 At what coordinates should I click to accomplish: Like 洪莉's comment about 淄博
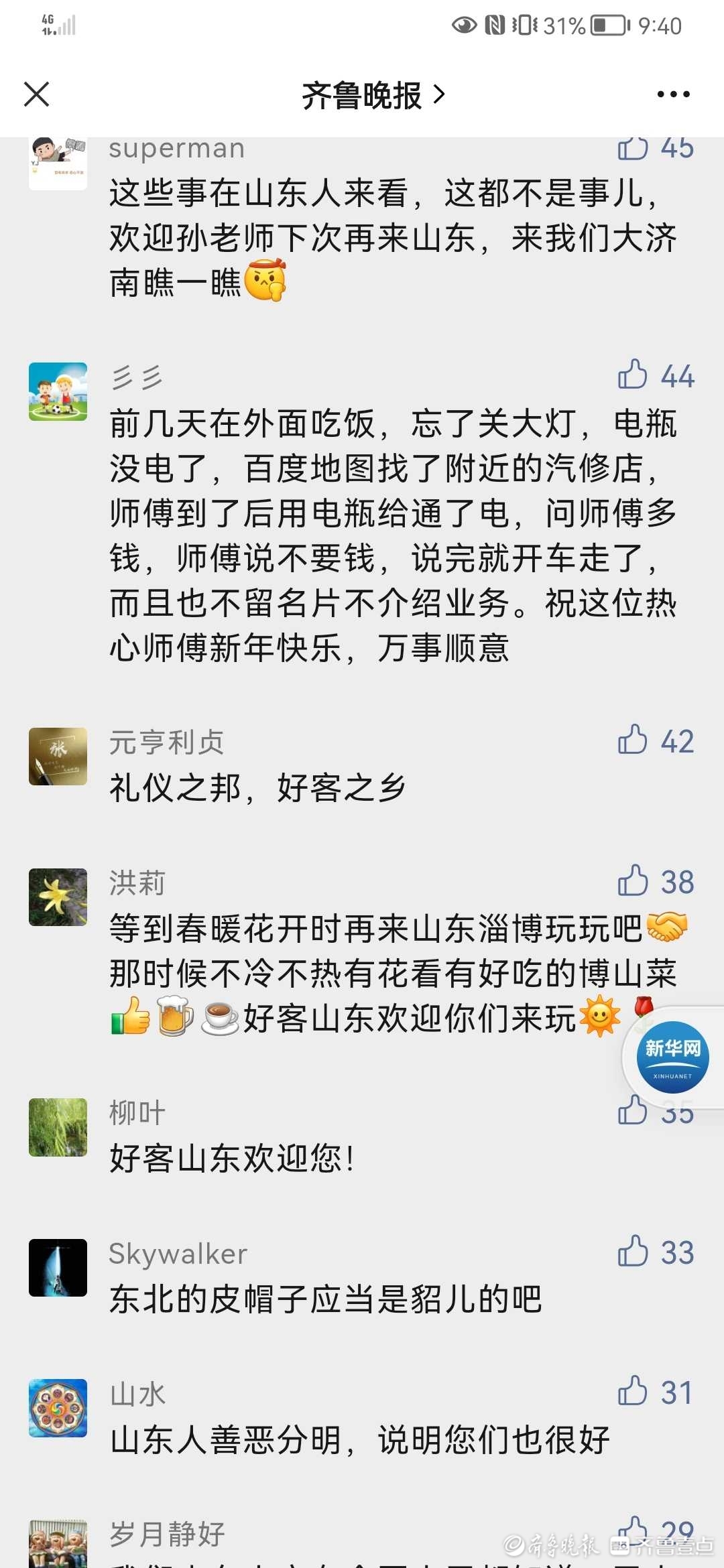[633, 881]
